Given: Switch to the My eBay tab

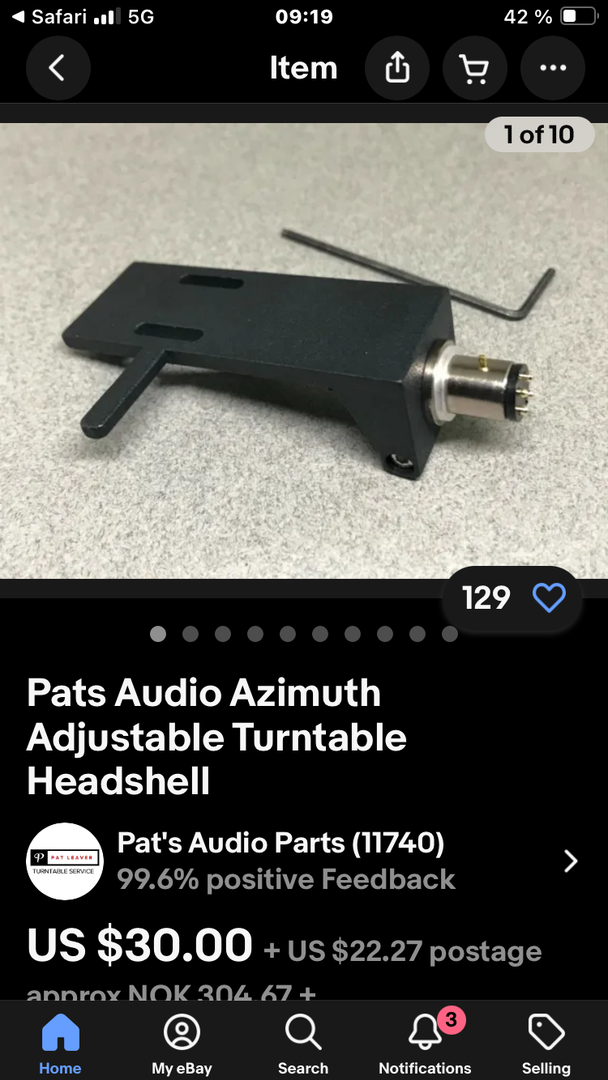Looking at the screenshot, I should pyautogui.click(x=182, y=1043).
